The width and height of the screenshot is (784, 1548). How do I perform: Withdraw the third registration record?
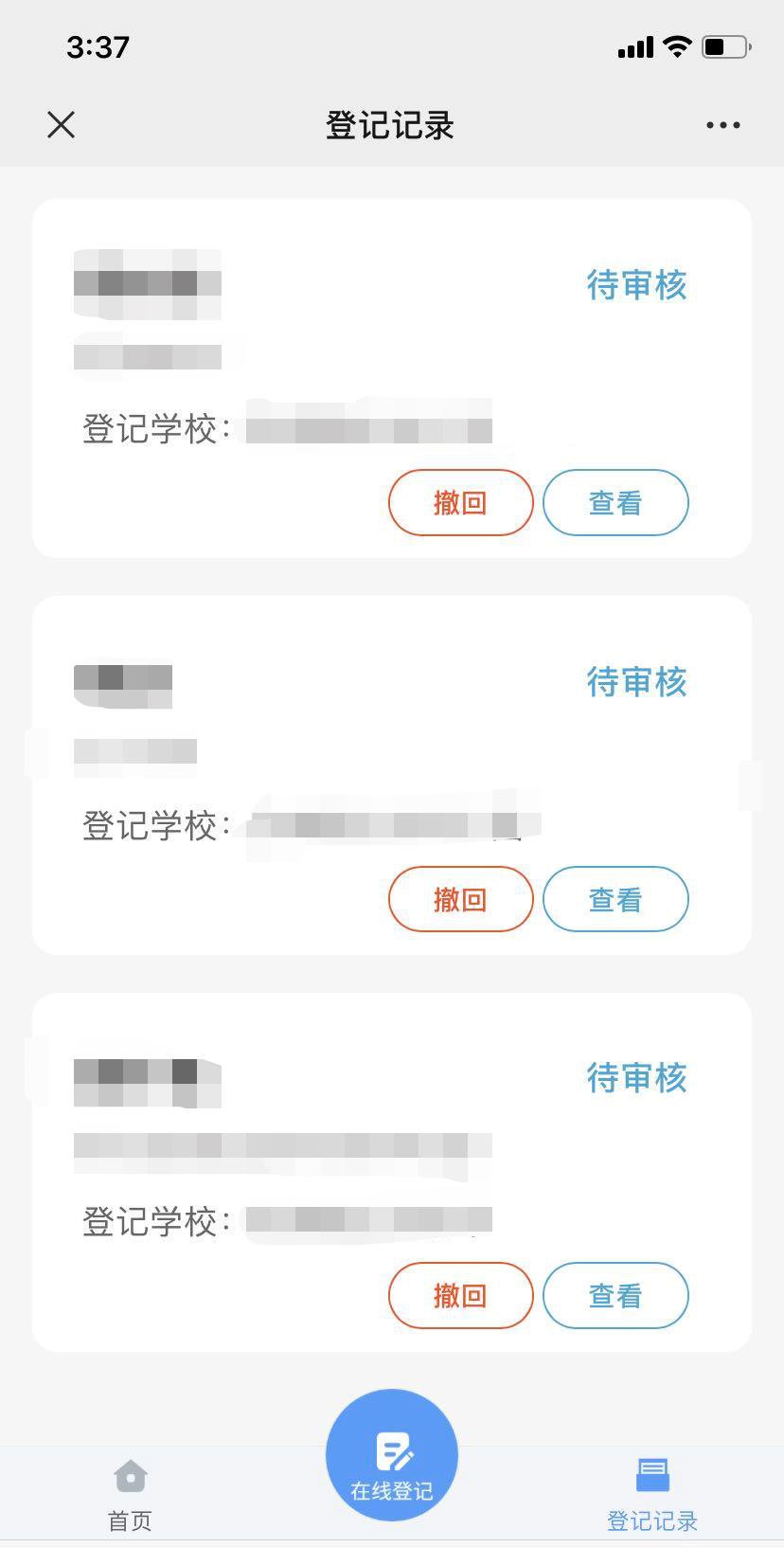pos(460,1295)
